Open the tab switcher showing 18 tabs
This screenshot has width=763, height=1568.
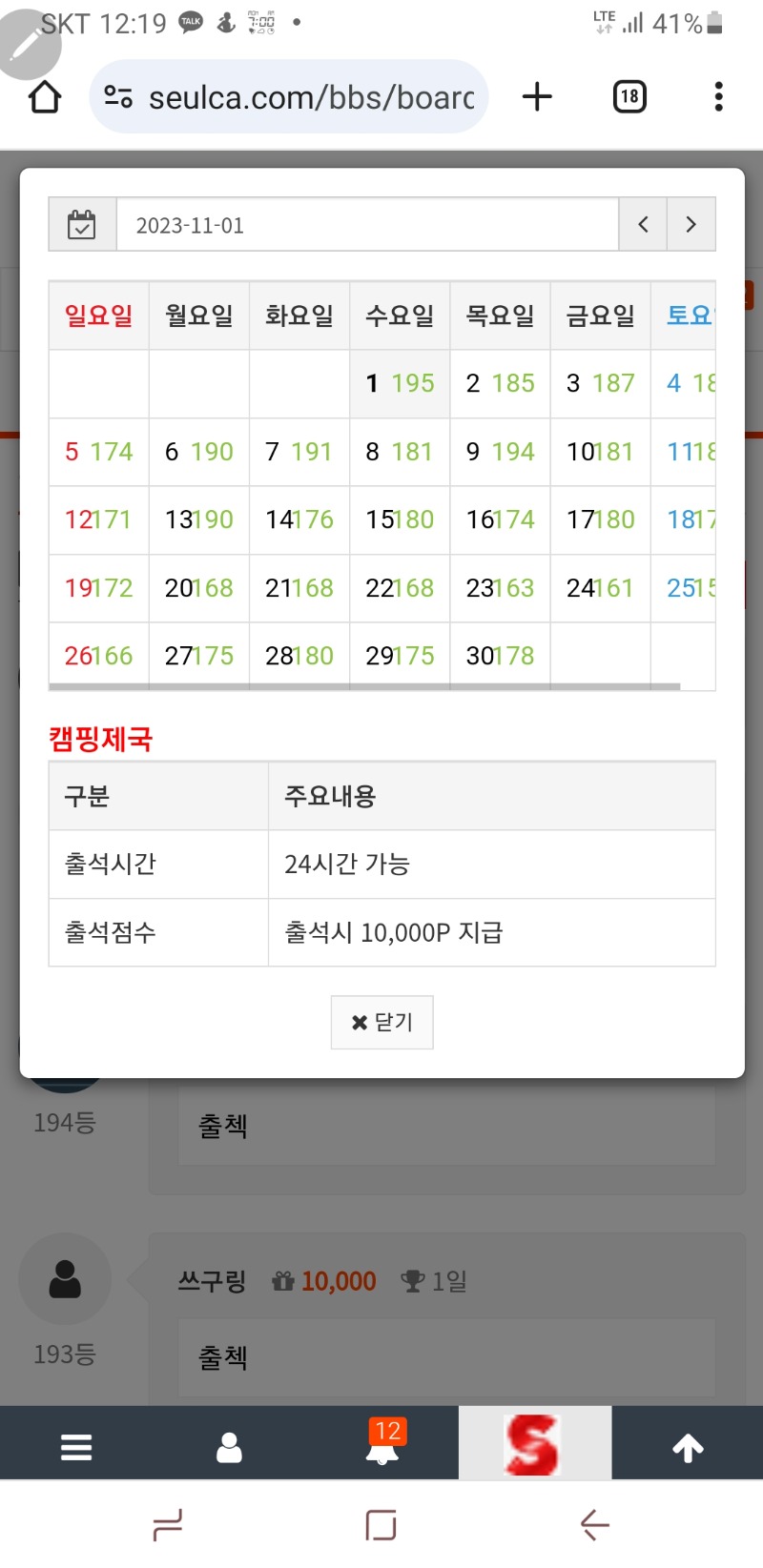coord(629,96)
